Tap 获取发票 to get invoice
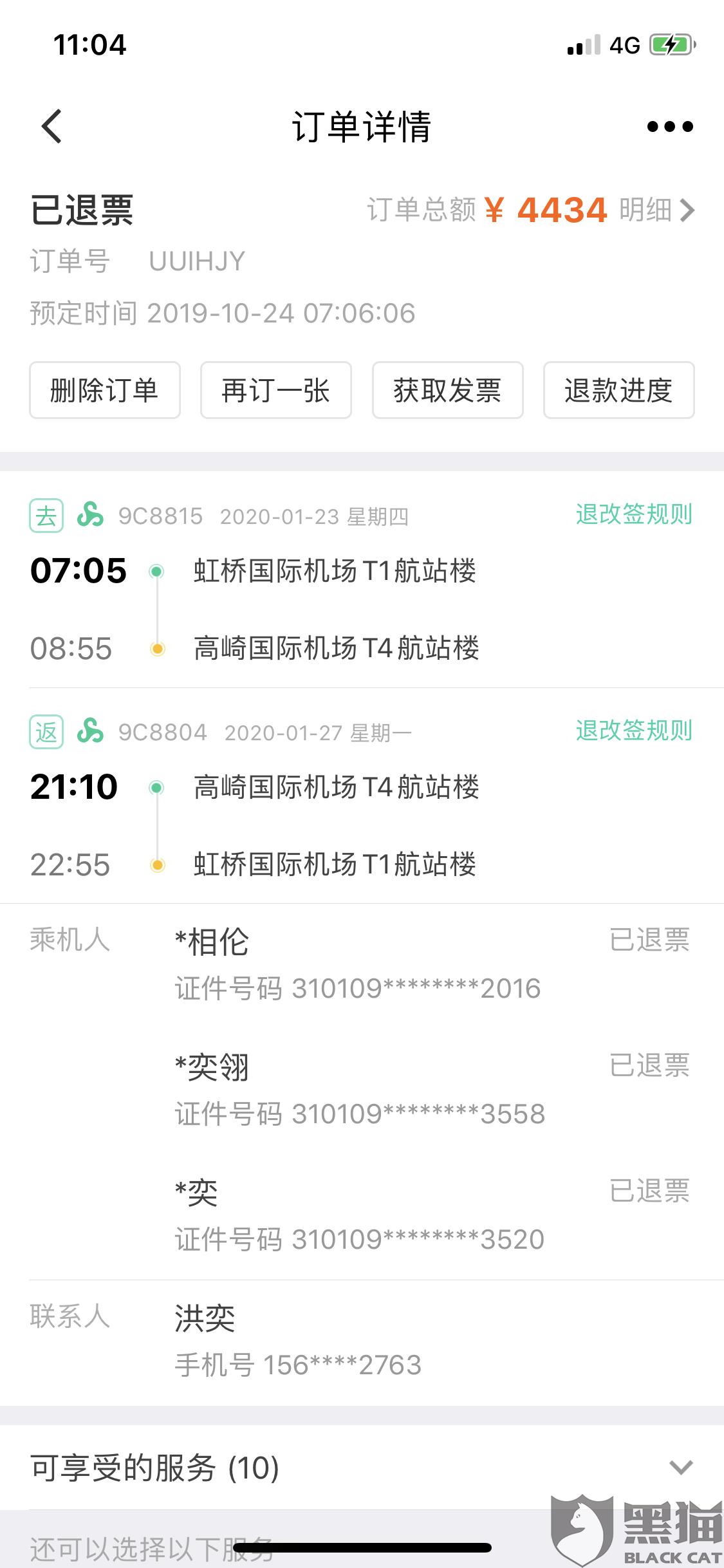Image resolution: width=724 pixels, height=1568 pixels. click(447, 390)
